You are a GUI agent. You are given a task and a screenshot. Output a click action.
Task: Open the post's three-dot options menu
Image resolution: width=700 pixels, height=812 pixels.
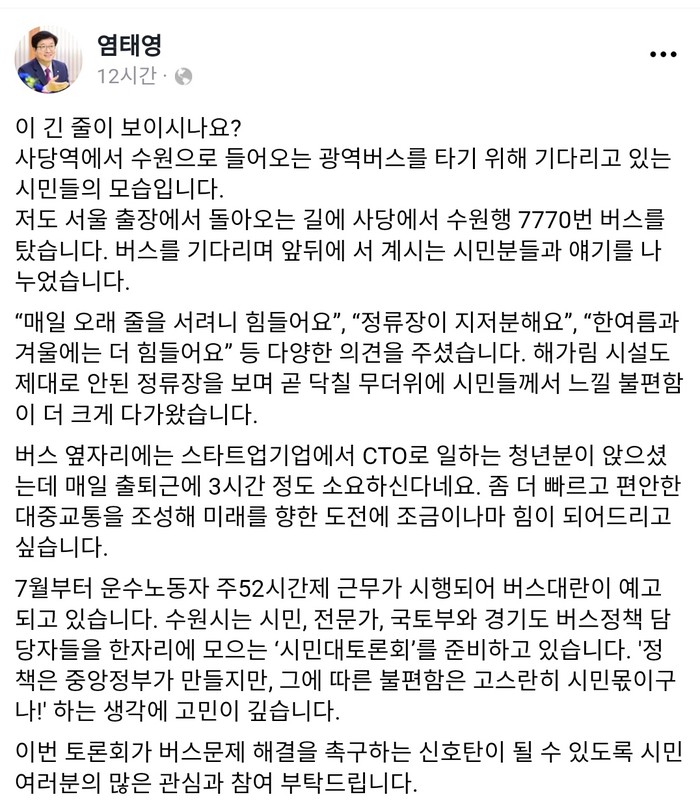coord(664,54)
